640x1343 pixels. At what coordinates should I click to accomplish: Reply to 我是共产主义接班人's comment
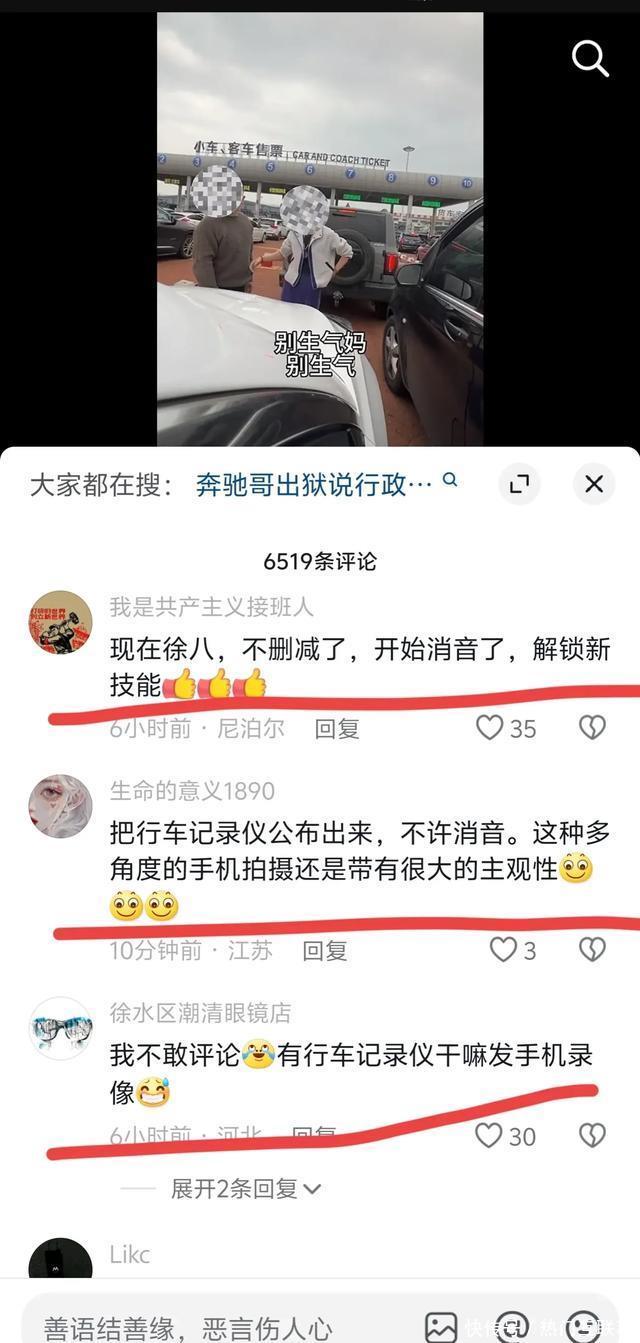pos(336,729)
